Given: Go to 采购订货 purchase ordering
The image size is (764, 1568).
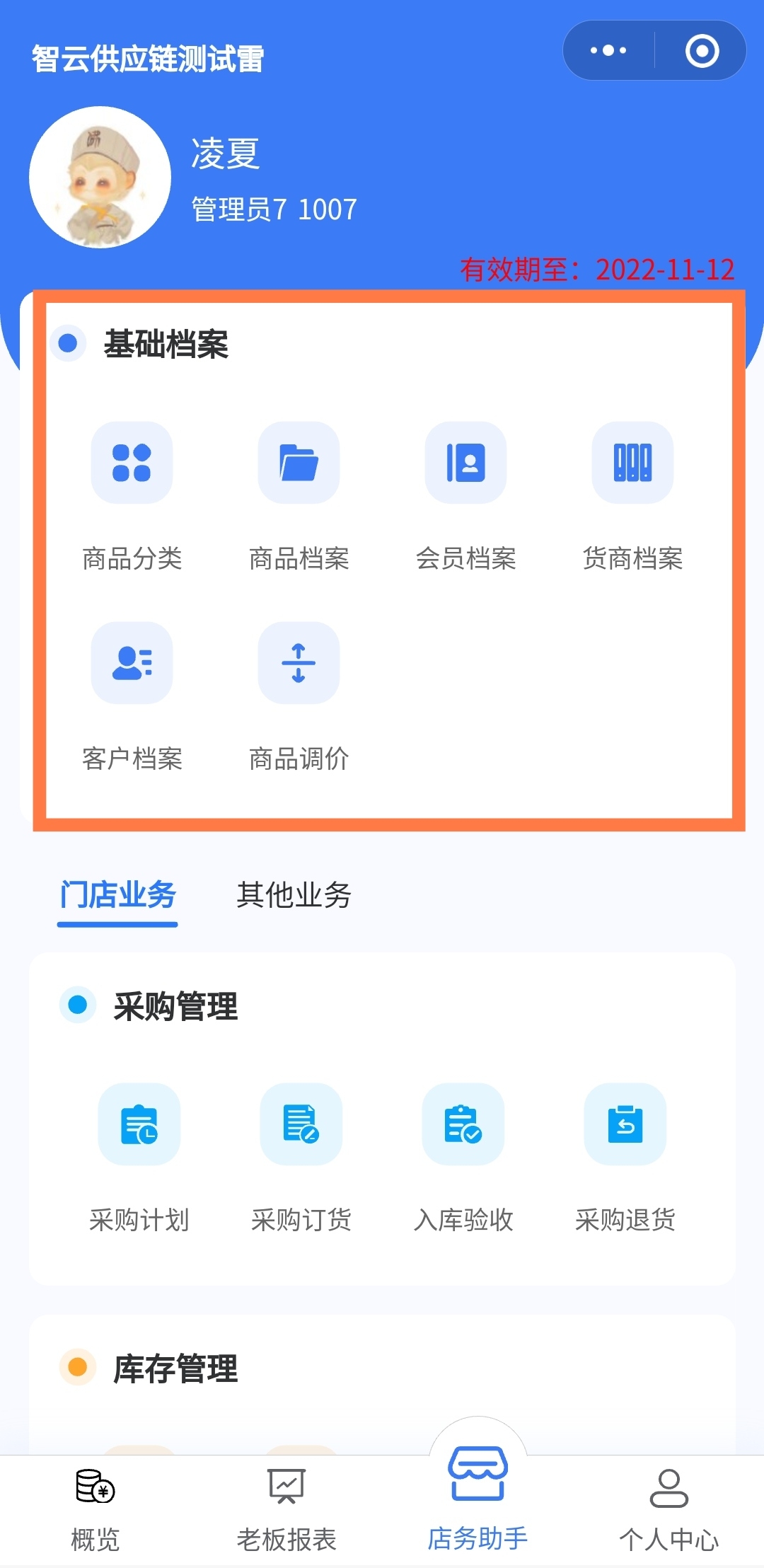Looking at the screenshot, I should 301,1125.
